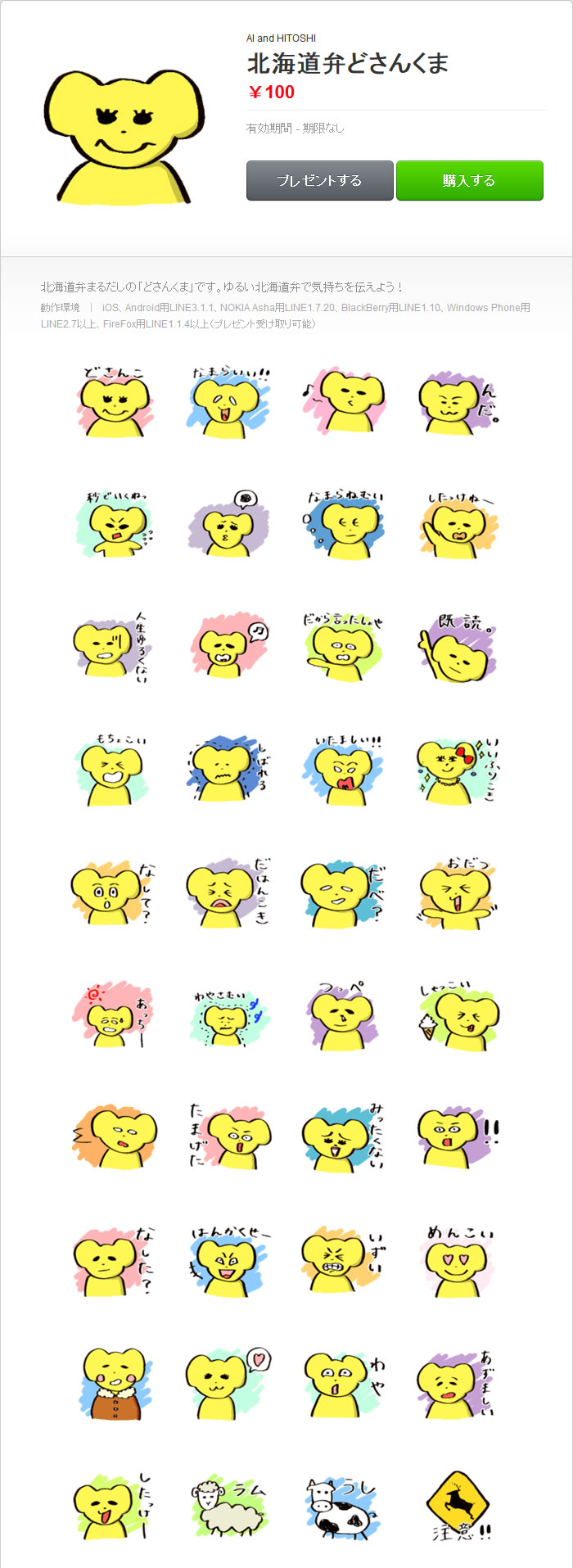Open the めんこい heart-eyes sticker
Screen dimensions: 573x1568
click(458, 1261)
